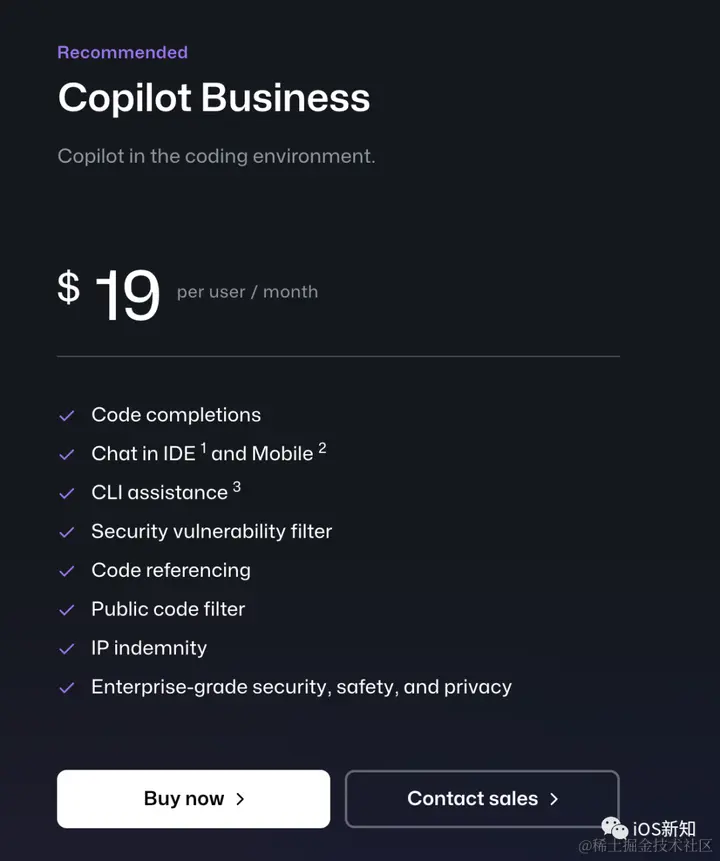
Task: Tap the Buy now button
Action: click(193, 798)
